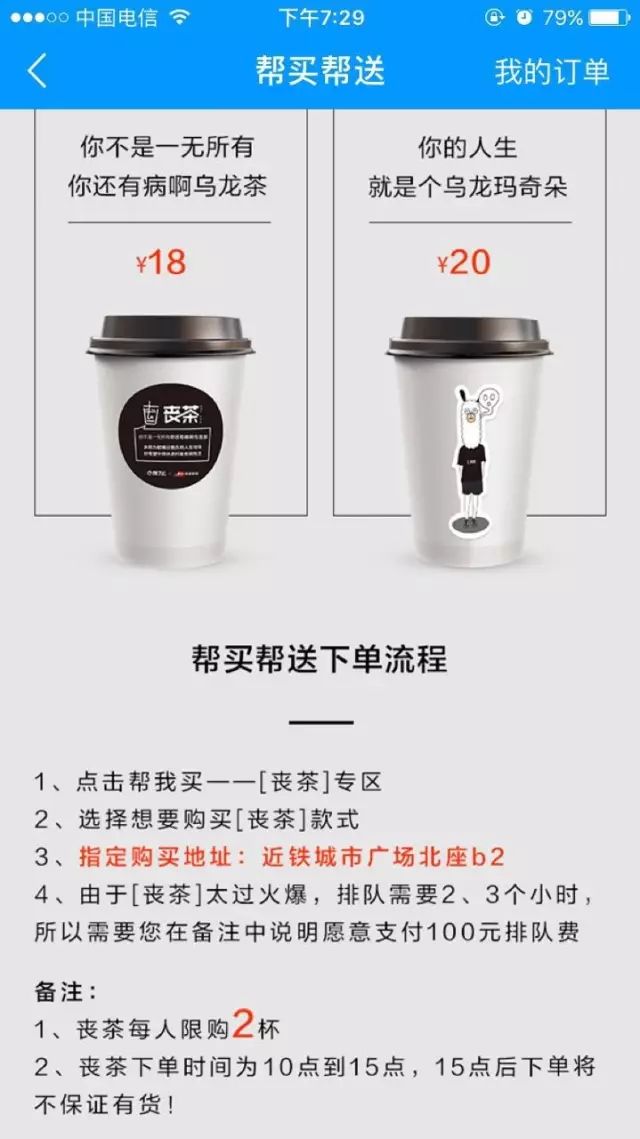This screenshot has height=1139, width=640.
Task: Open 我的订单 in the header
Action: click(x=551, y=72)
